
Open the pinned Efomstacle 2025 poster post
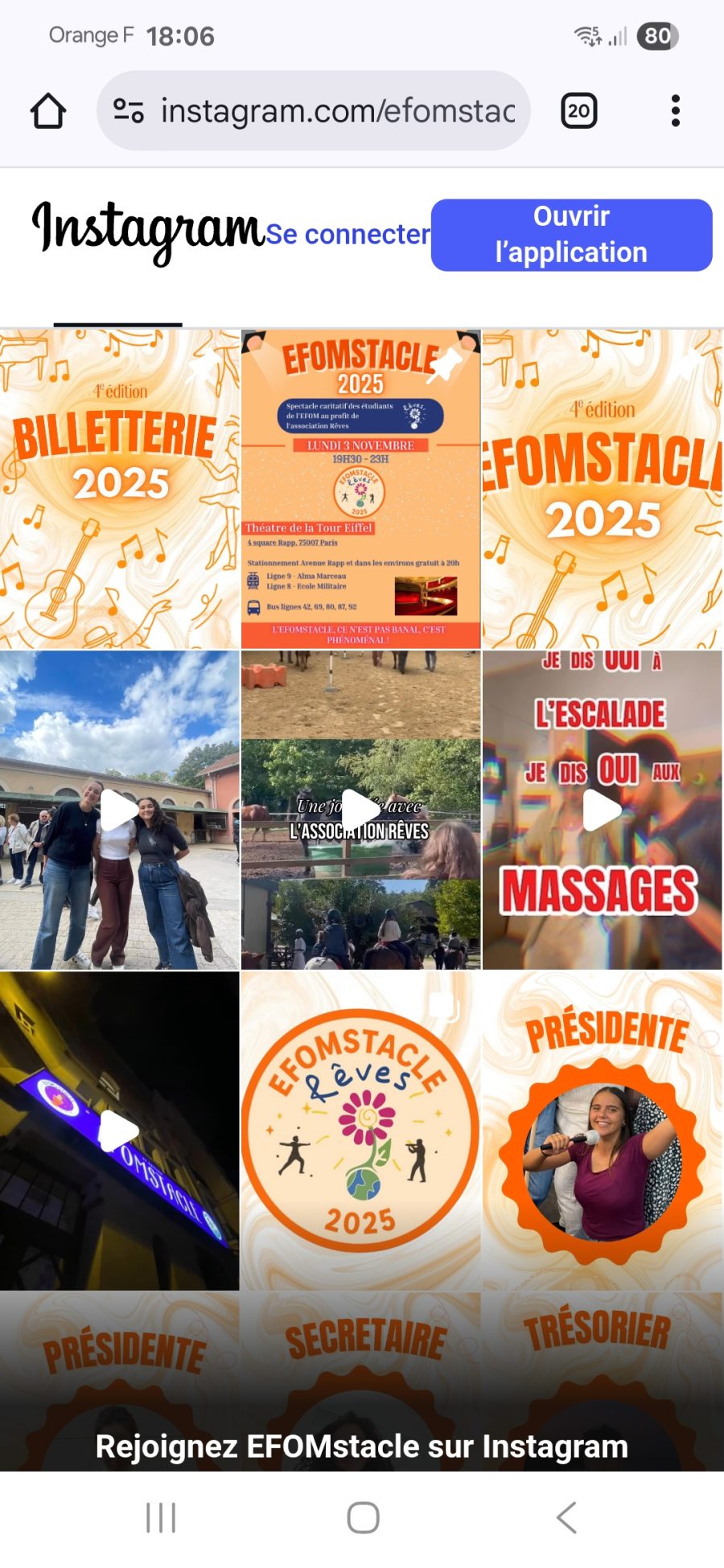tap(360, 488)
